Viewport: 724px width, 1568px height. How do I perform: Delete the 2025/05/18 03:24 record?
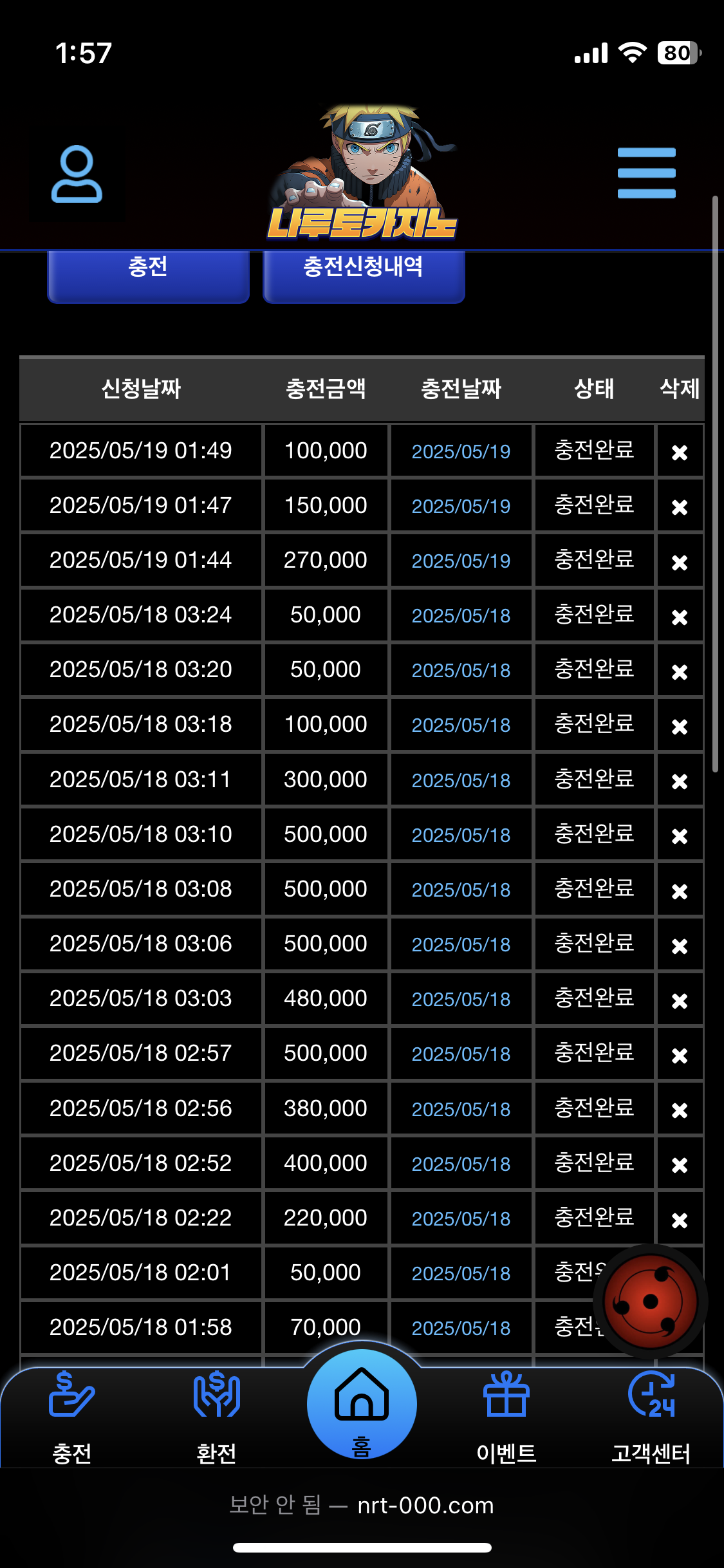click(680, 617)
